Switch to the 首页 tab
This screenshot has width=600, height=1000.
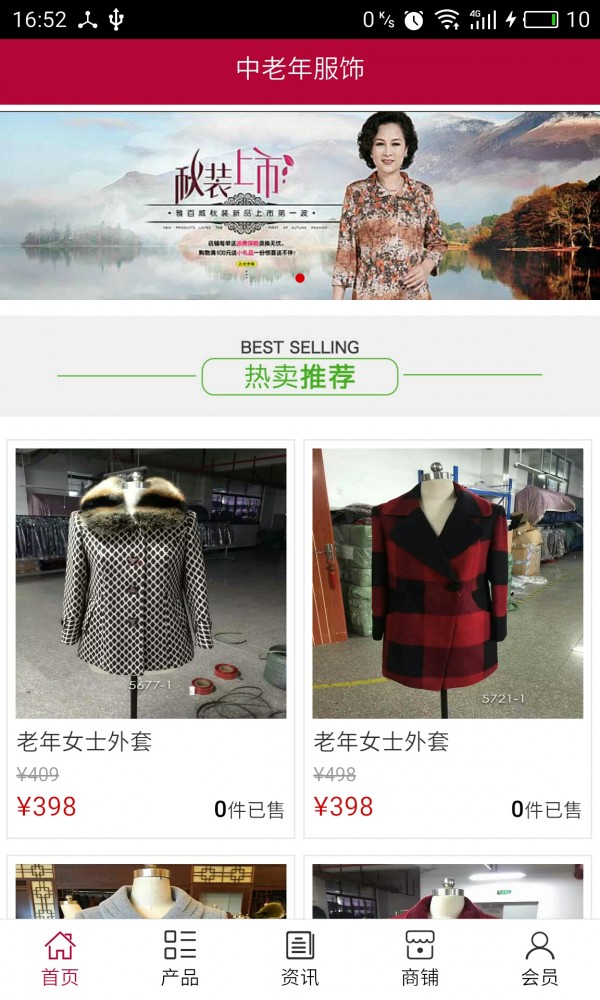pyautogui.click(x=60, y=958)
